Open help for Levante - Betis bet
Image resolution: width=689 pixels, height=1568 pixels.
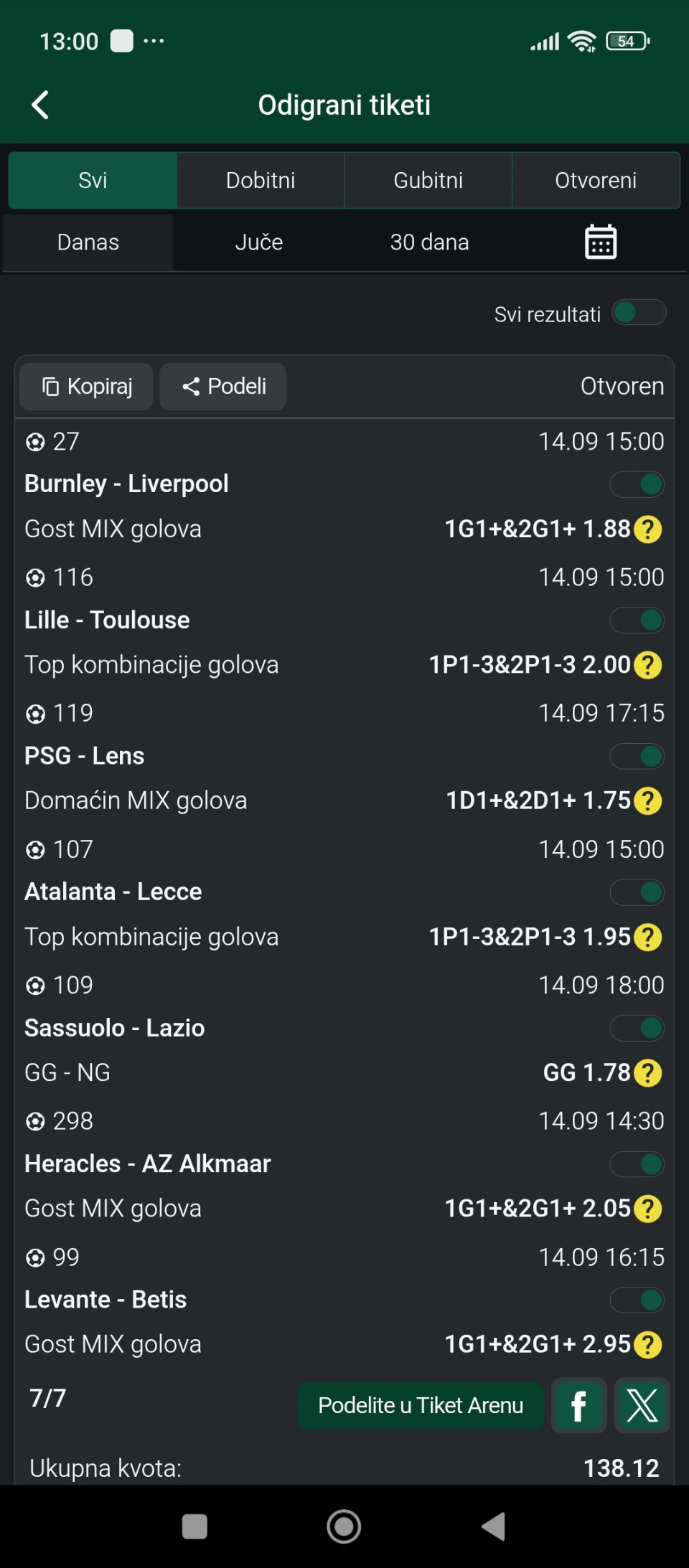tap(648, 1344)
